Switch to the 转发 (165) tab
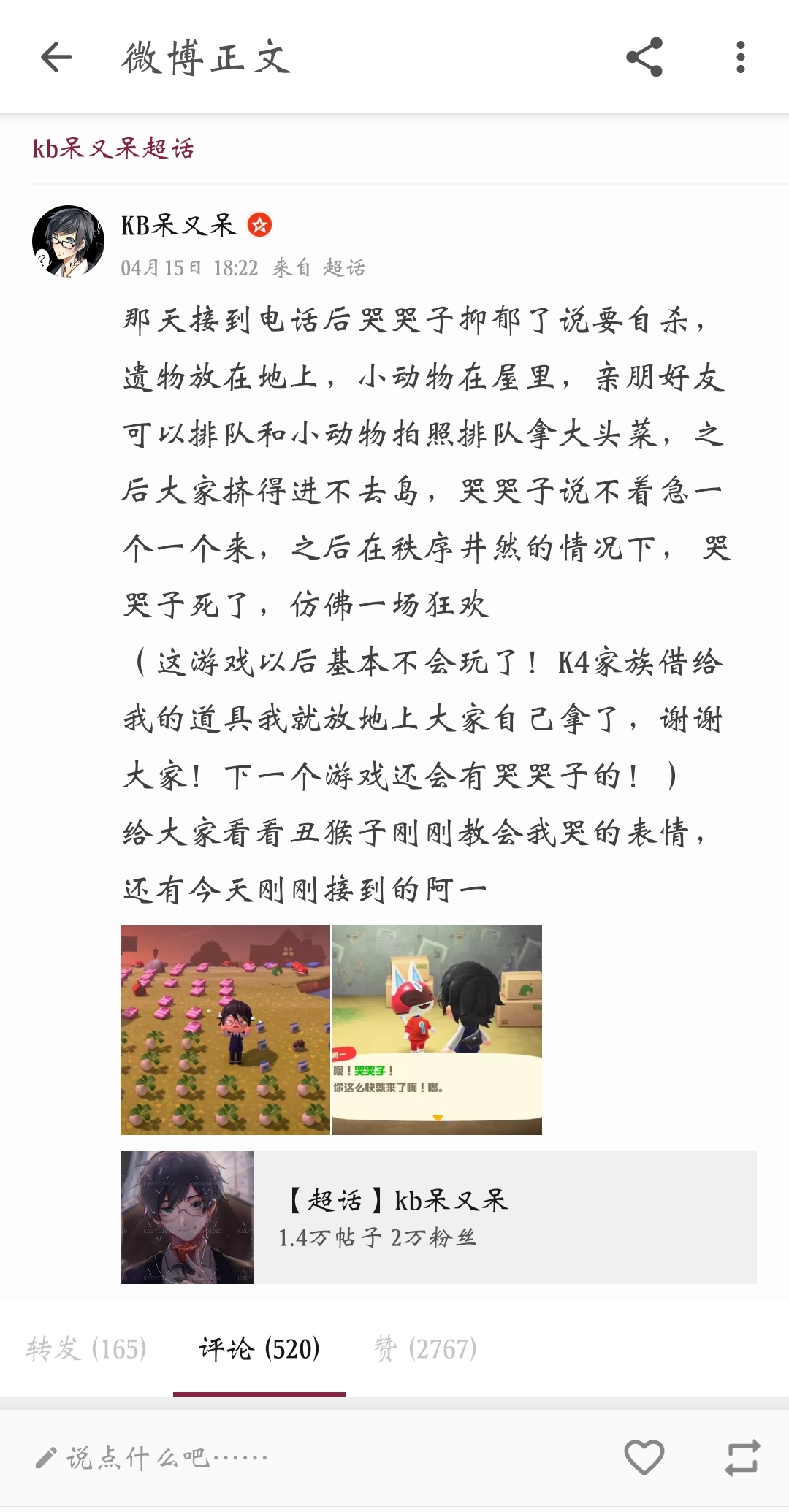Viewport: 789px width, 1512px height. [x=86, y=1348]
